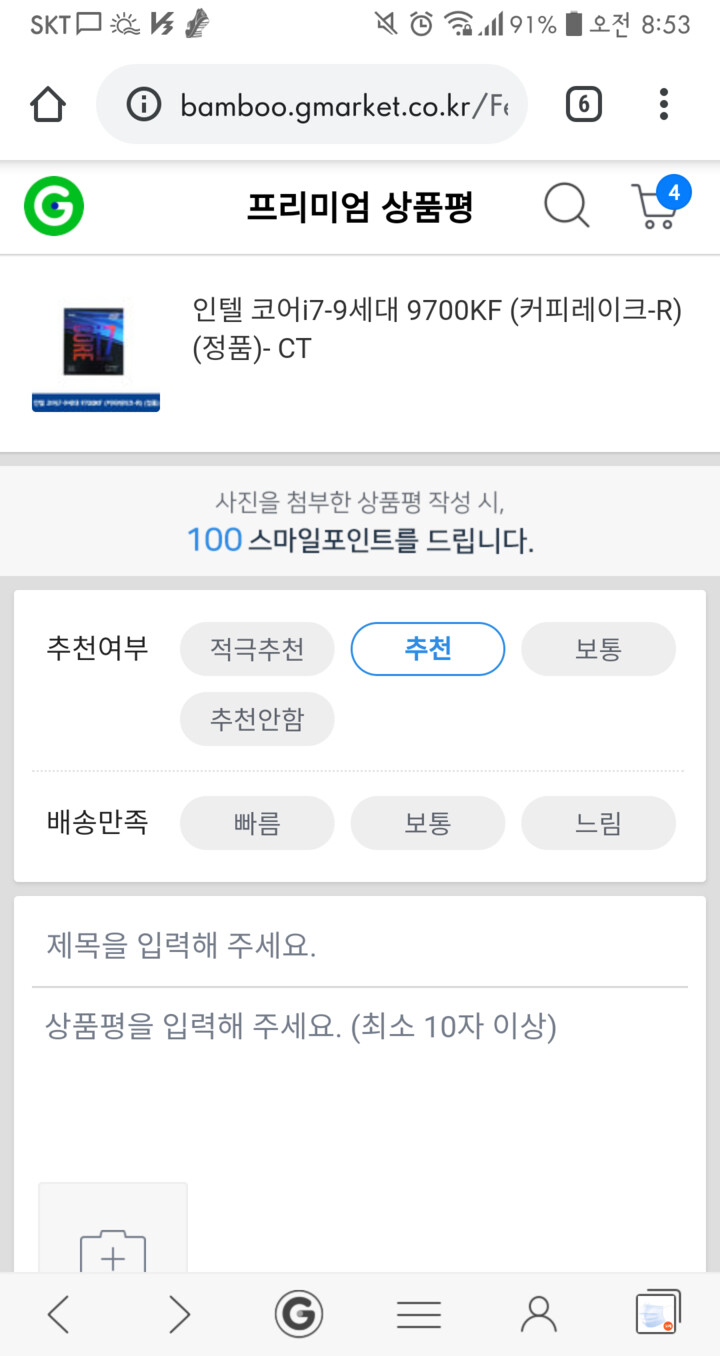Open the search magnifier icon
The height and width of the screenshot is (1356, 720).
coord(566,206)
